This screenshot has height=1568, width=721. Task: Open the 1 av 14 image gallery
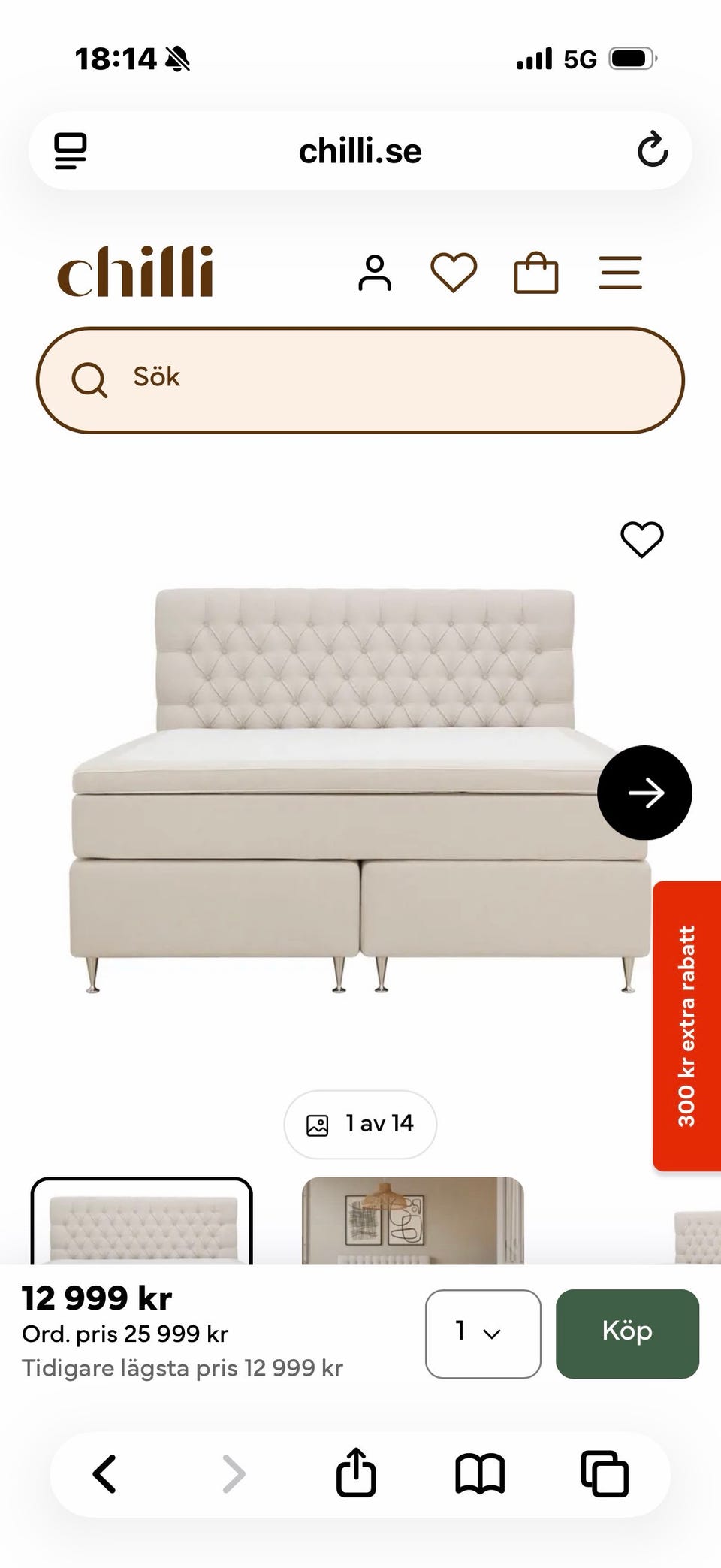click(x=360, y=1124)
